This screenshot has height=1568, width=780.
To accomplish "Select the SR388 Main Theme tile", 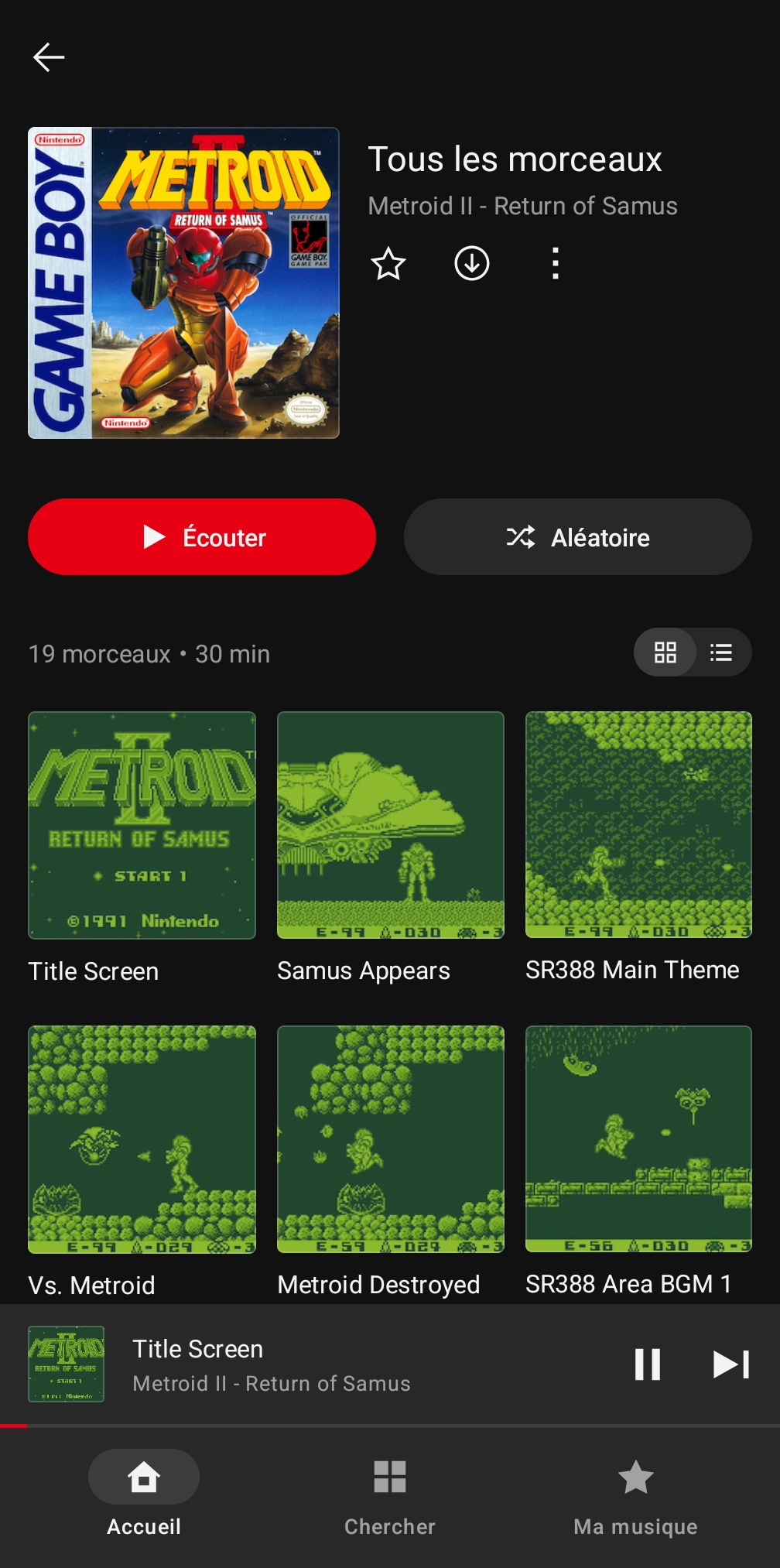I will click(638, 825).
